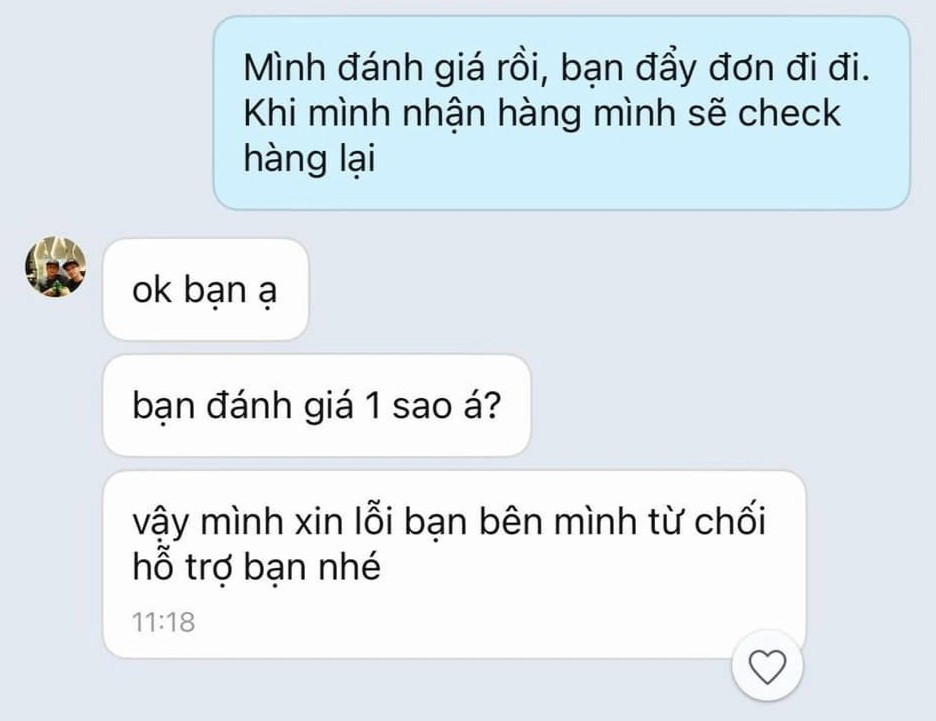React with the heart on the last message
This screenshot has height=721, width=936.
point(767,666)
